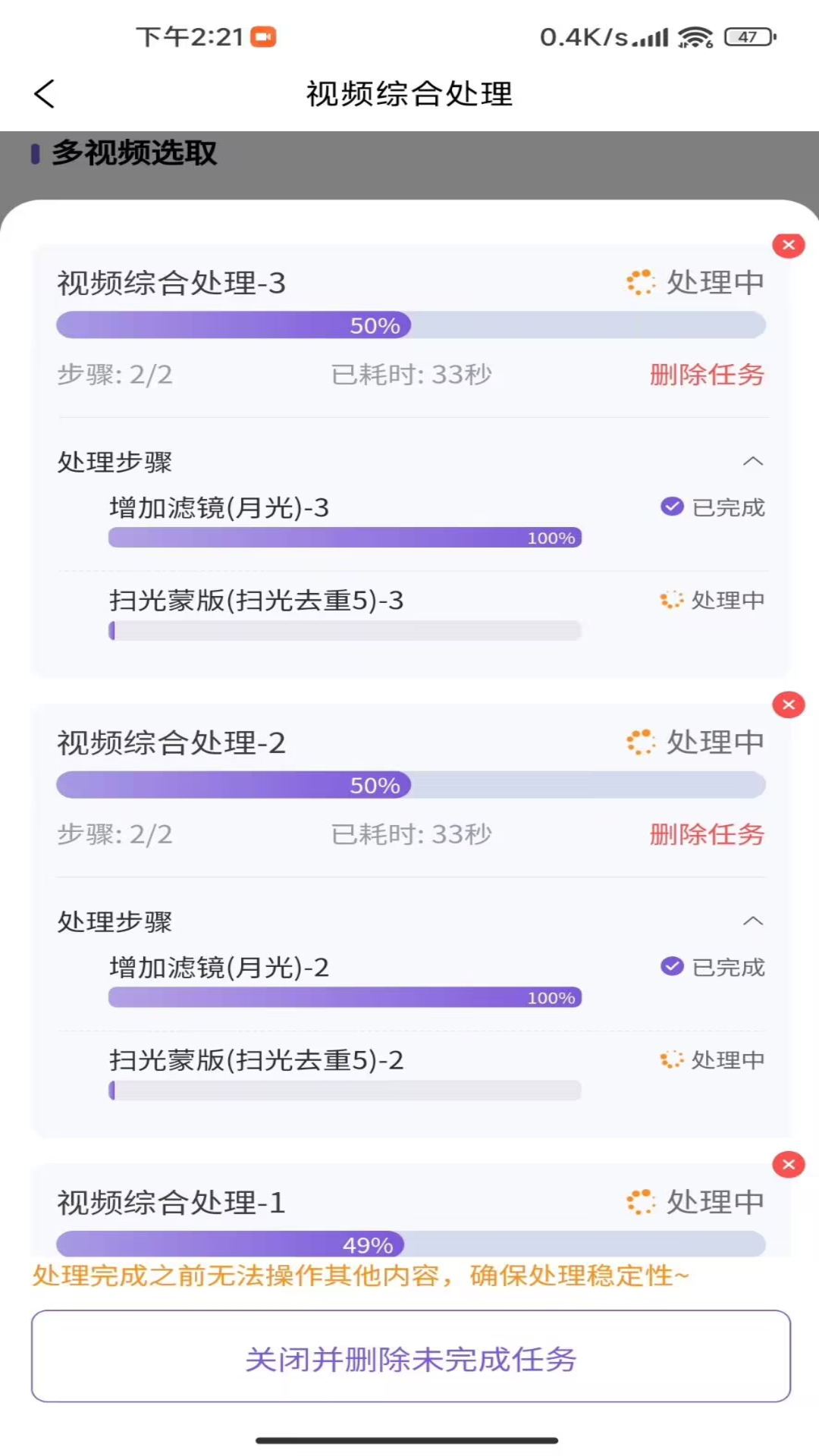
Task: Click the spinner icon next to 视频综合处理-2
Action: [639, 742]
